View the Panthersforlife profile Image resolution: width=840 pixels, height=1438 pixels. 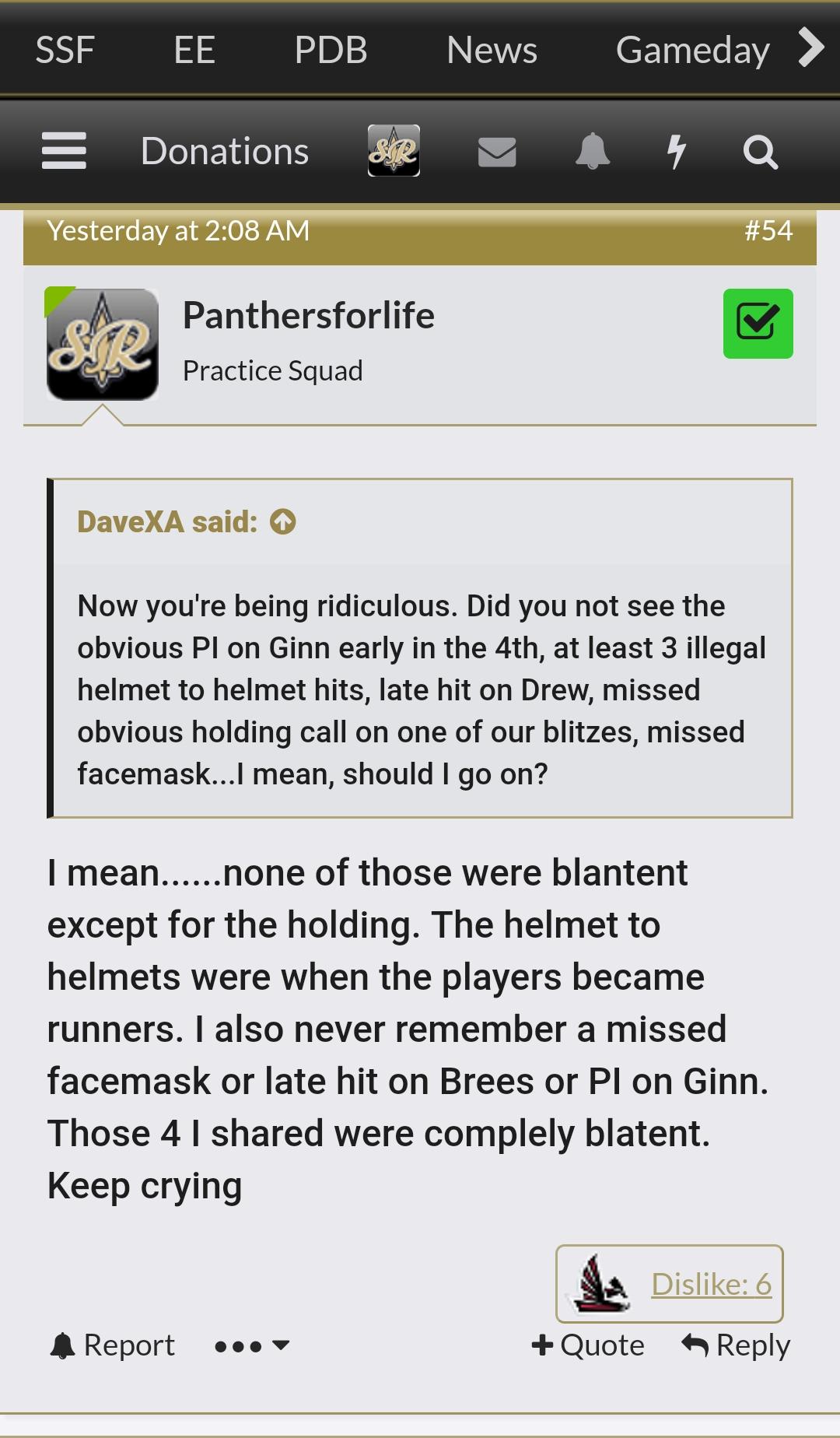pyautogui.click(x=308, y=315)
